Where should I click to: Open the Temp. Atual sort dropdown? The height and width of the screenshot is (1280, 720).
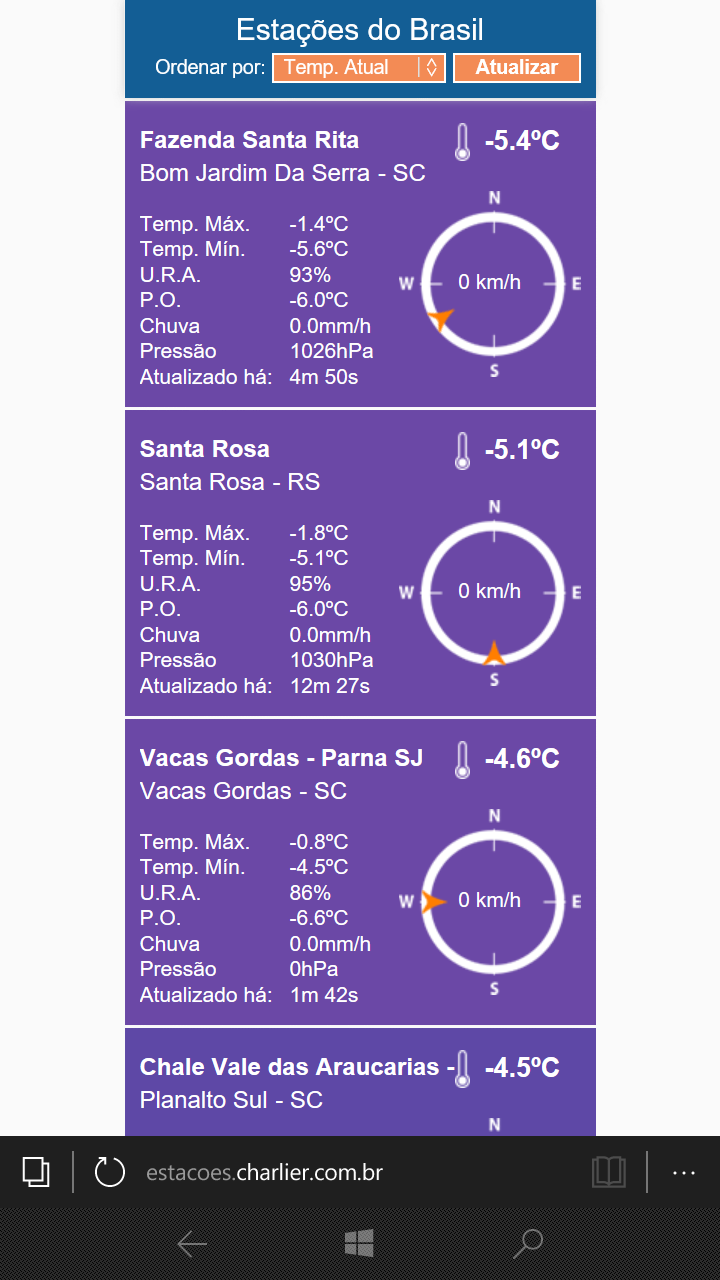[358, 67]
